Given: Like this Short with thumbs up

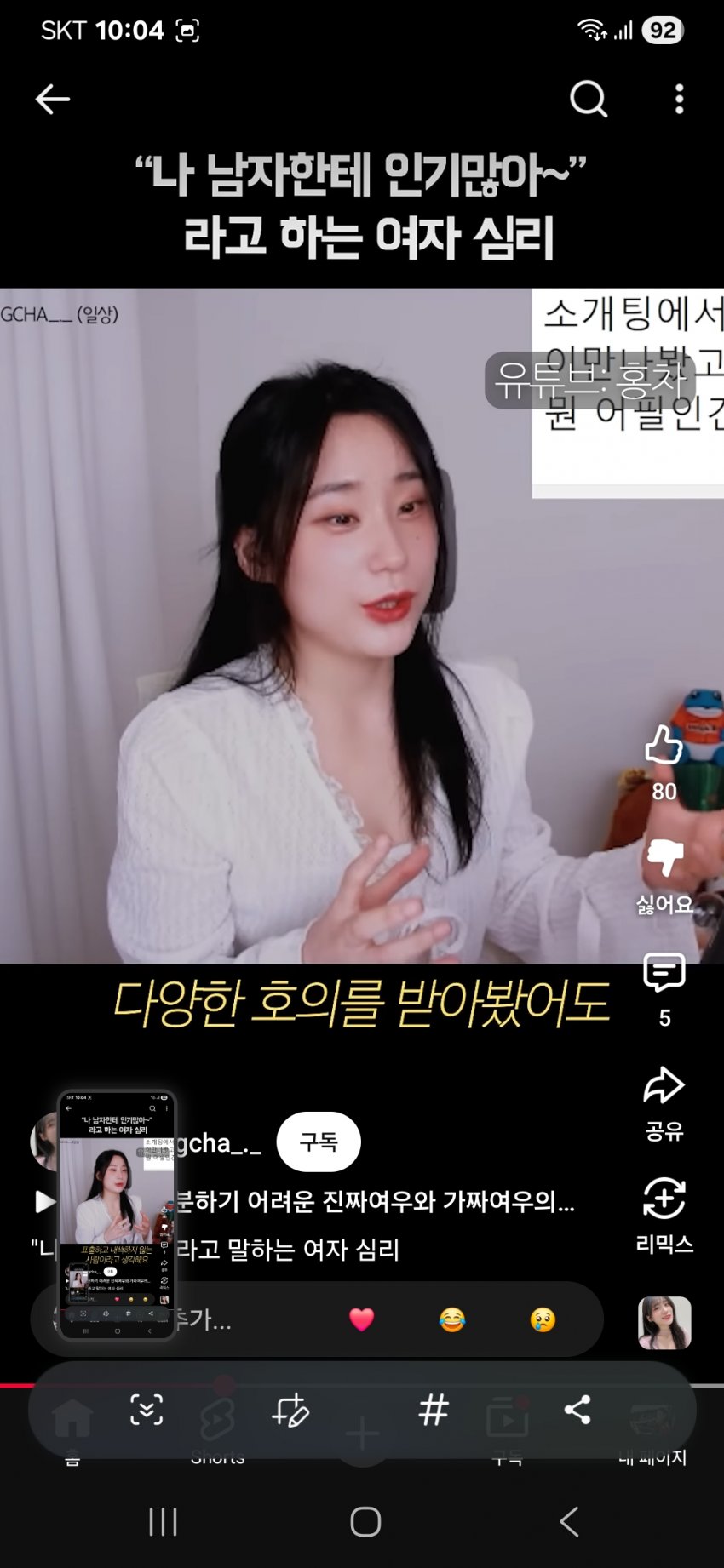Looking at the screenshot, I should tap(664, 747).
